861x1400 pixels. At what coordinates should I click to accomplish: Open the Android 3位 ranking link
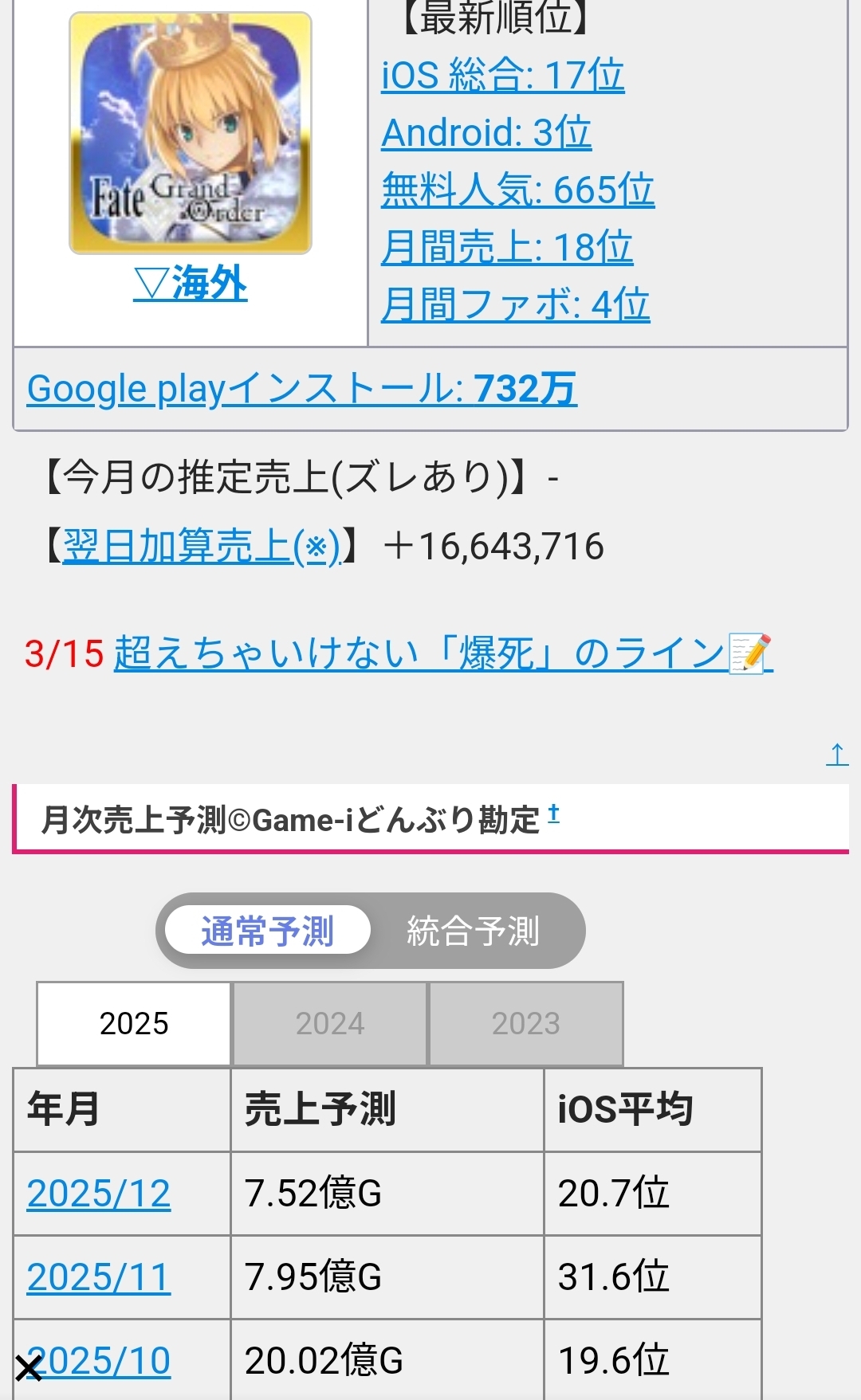486,132
